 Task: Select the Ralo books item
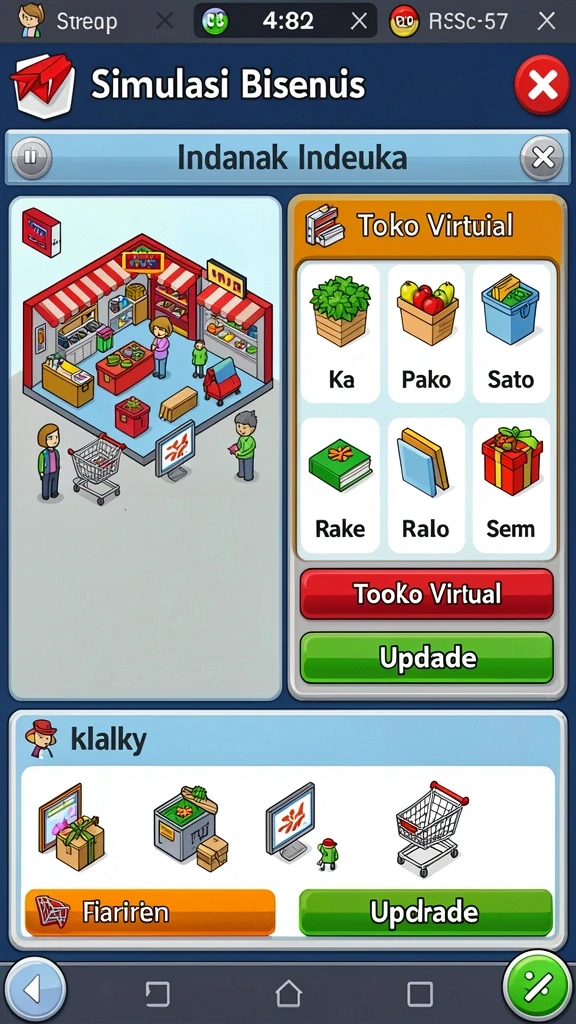point(426,485)
